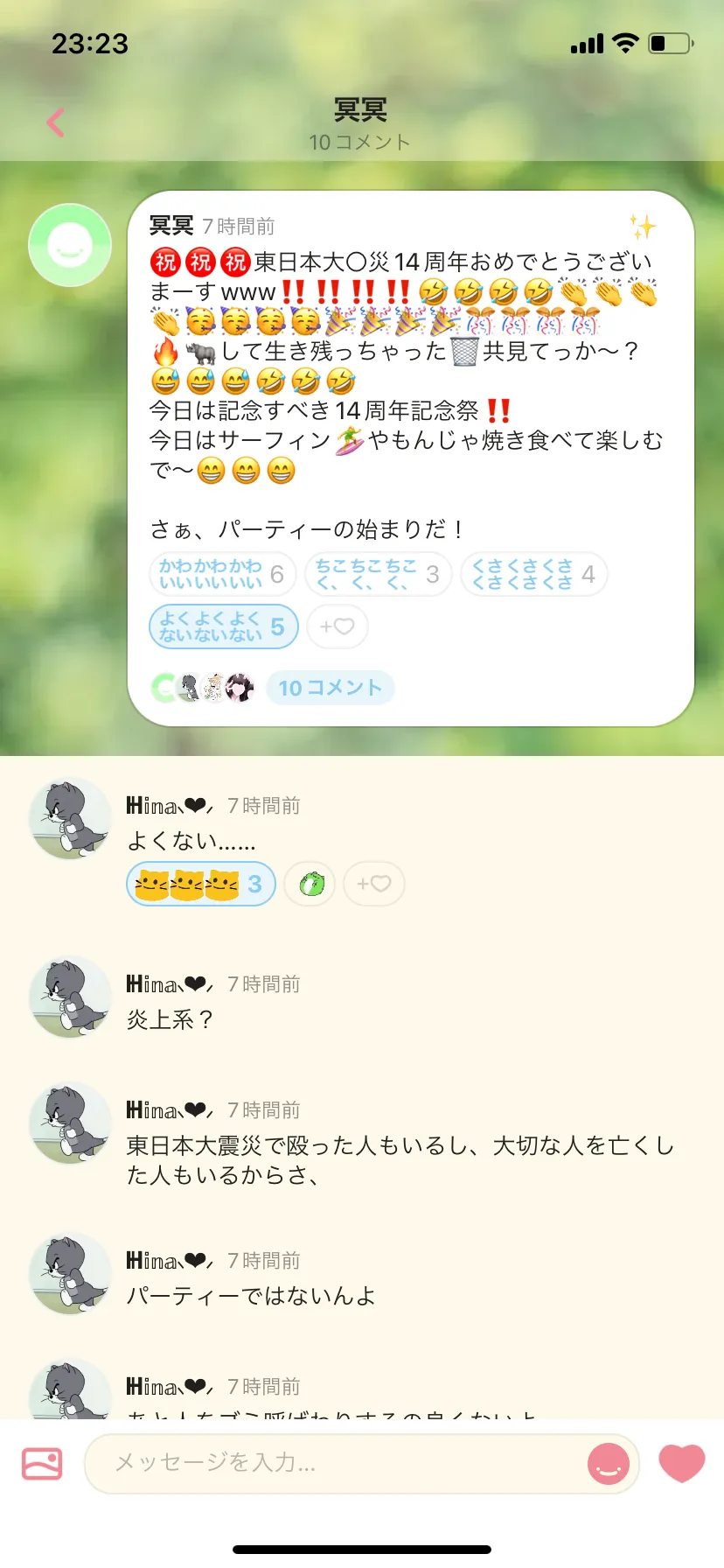Viewport: 724px width, 1568px height.
Task: Tap the green cabbage reaction under よくない
Action: pyautogui.click(x=310, y=884)
